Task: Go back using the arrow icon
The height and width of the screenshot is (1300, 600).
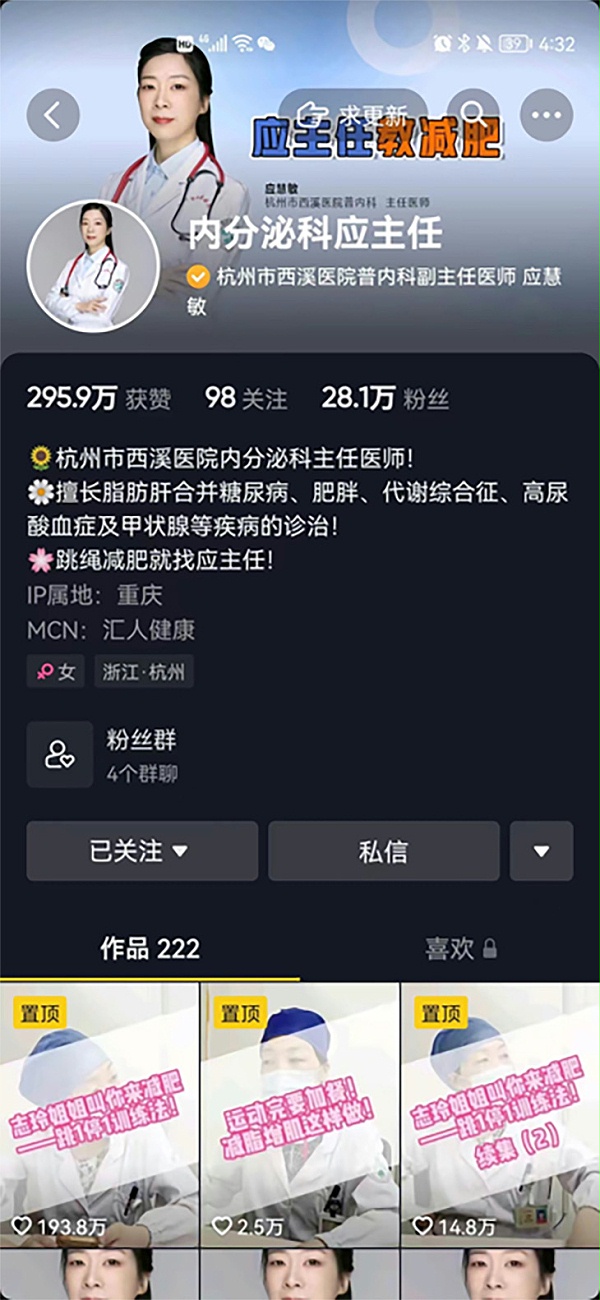Action: (x=53, y=115)
